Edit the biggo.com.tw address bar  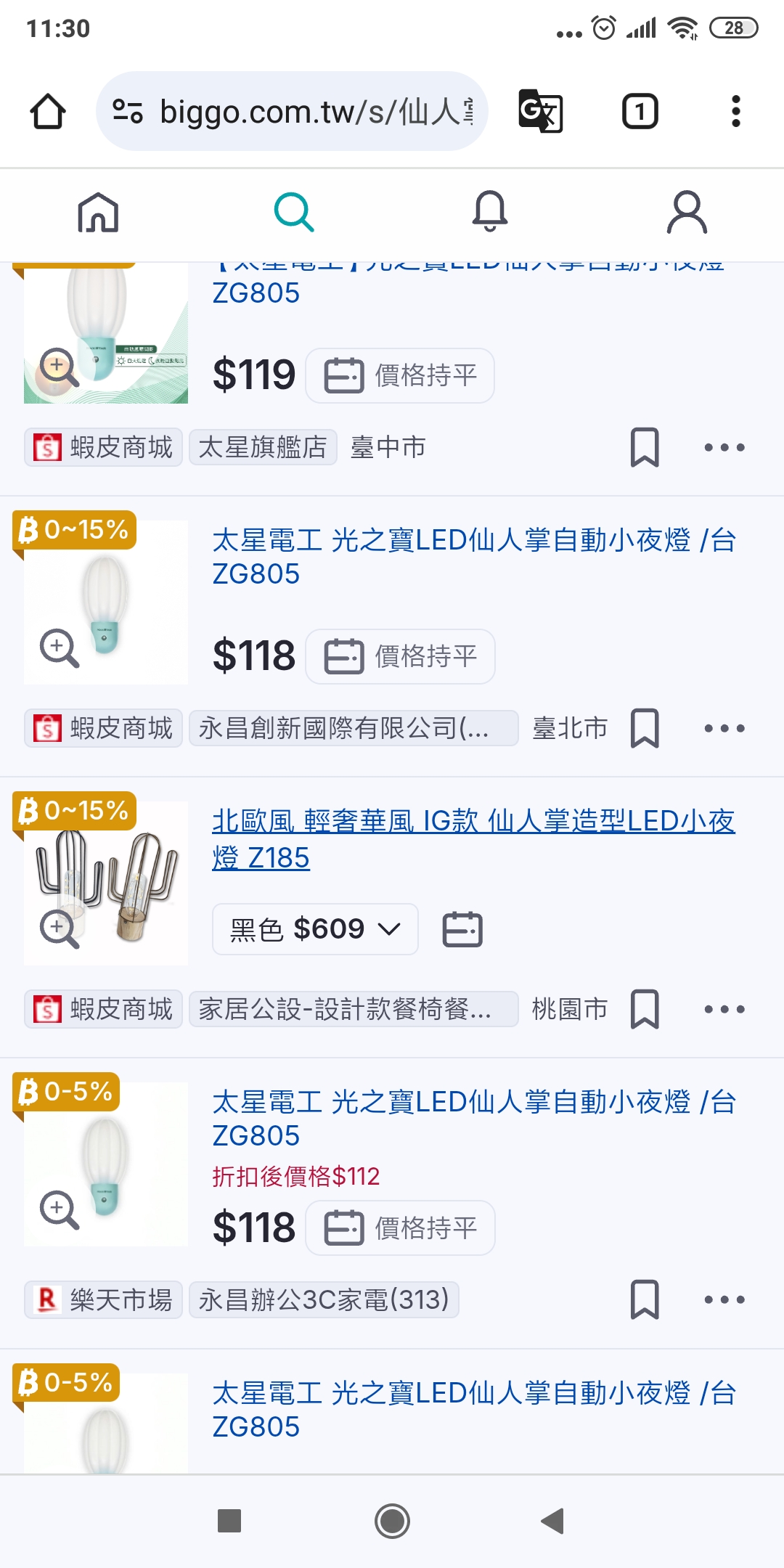click(305, 112)
